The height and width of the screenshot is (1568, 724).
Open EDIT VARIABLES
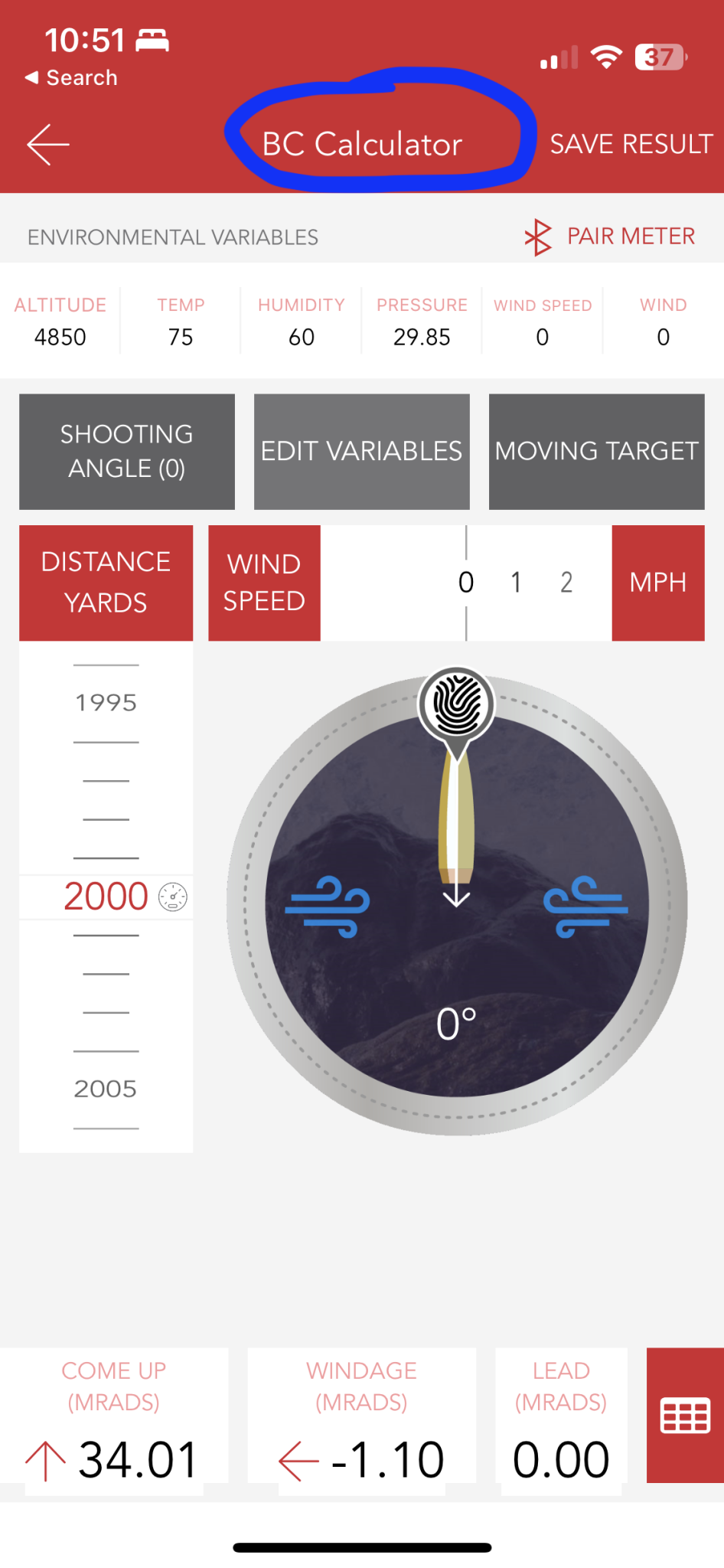[x=362, y=452]
